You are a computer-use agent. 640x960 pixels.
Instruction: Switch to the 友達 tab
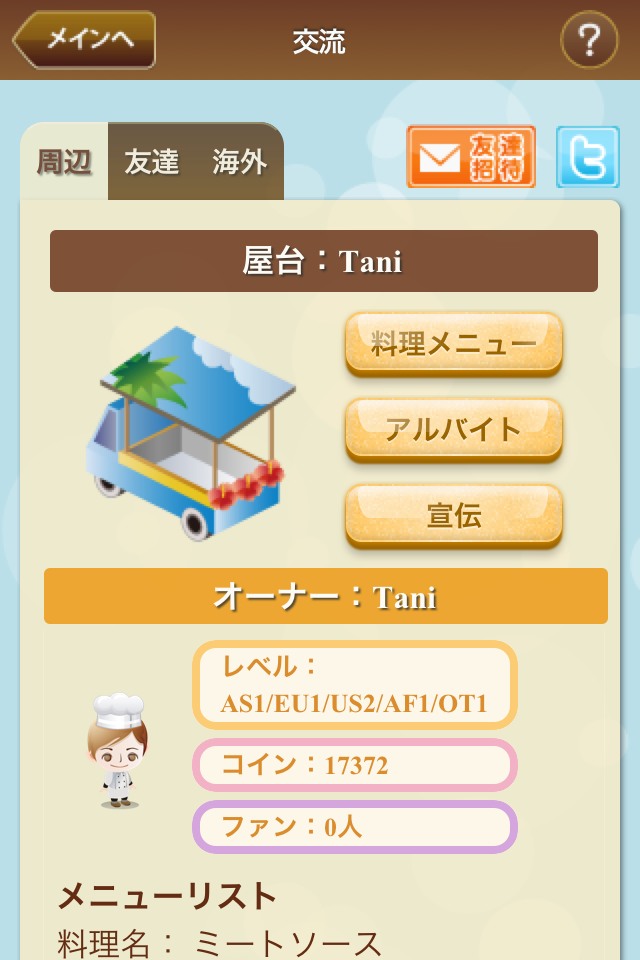click(152, 162)
